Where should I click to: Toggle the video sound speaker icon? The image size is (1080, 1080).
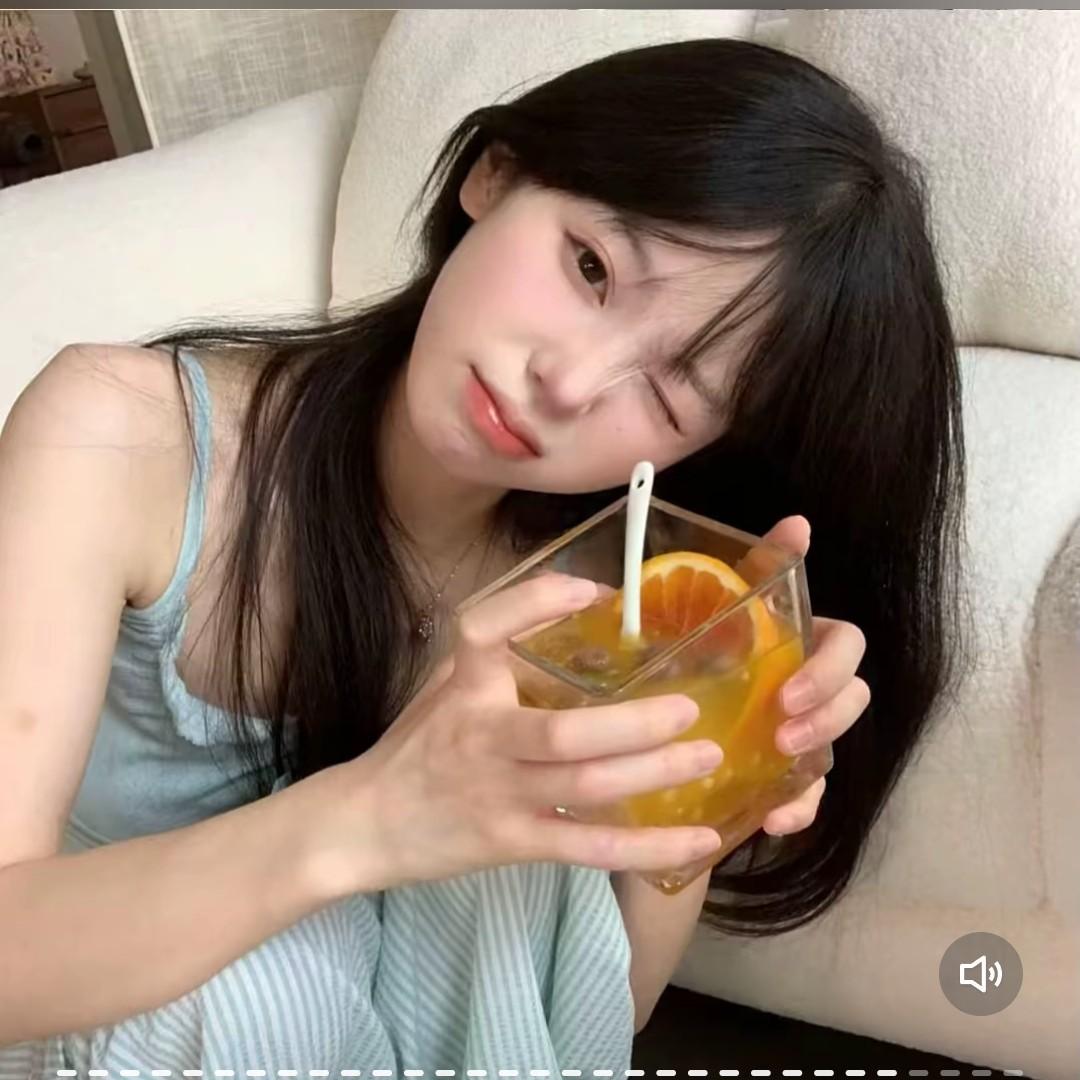[x=980, y=973]
